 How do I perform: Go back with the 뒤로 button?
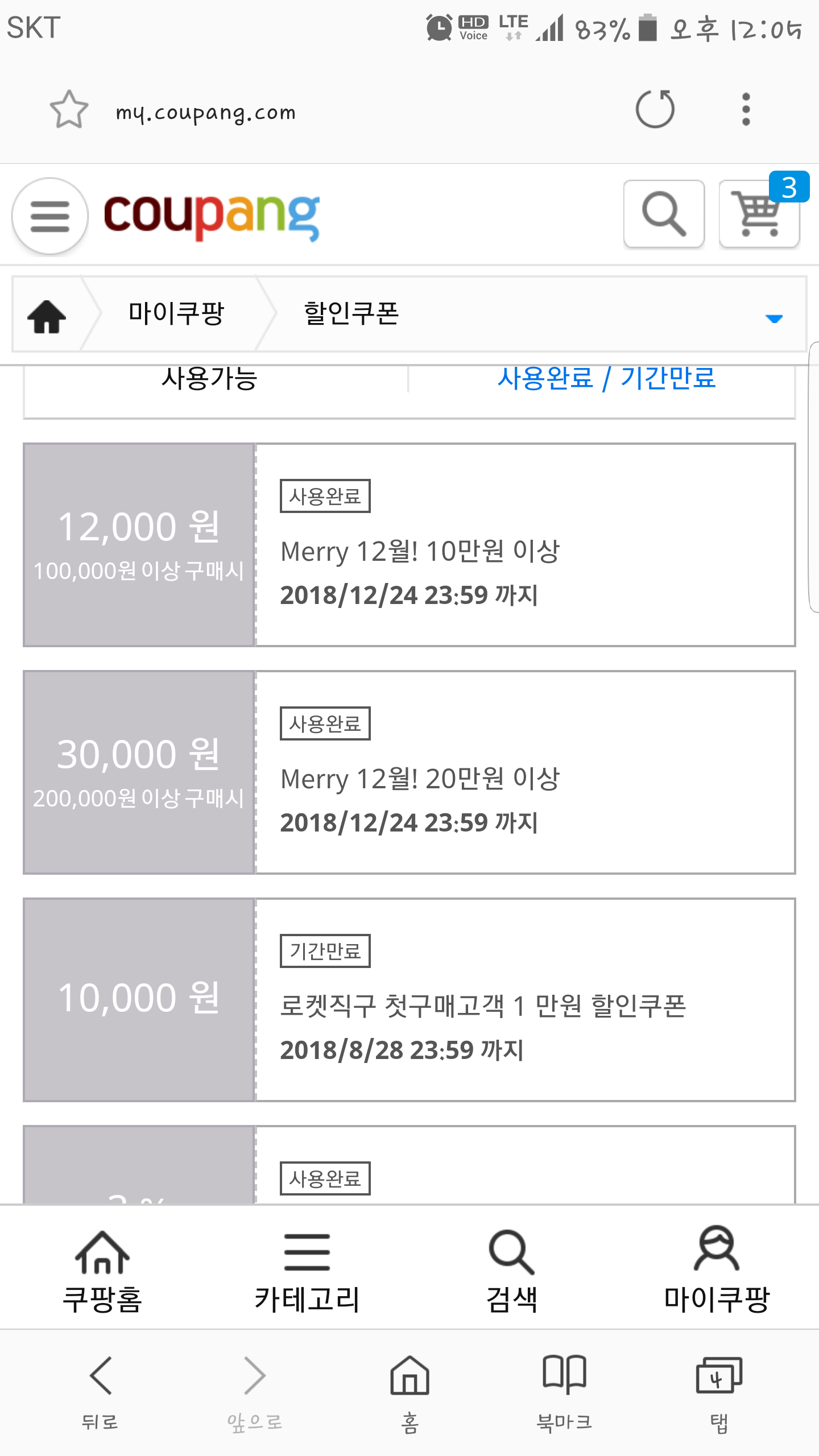(101, 1389)
